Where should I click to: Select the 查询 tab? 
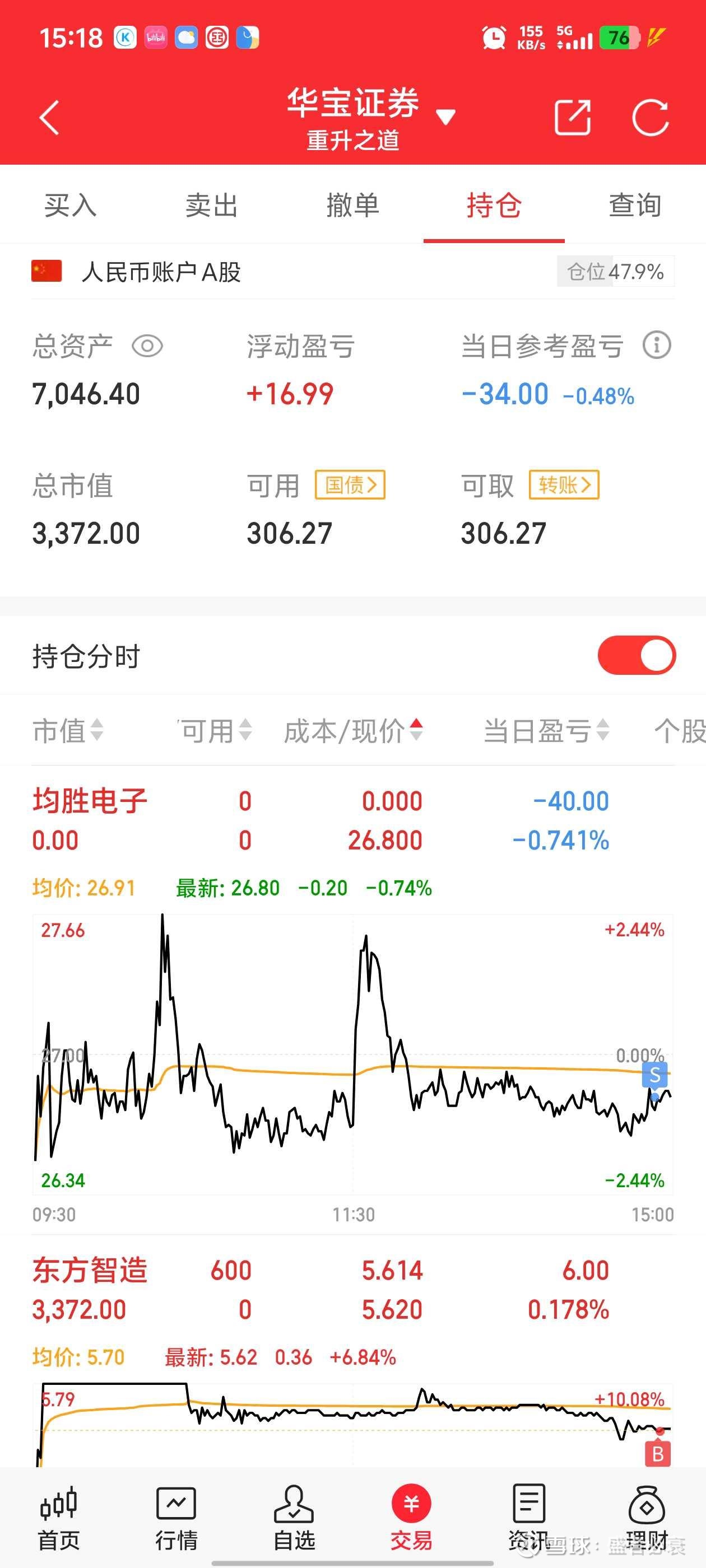635,205
